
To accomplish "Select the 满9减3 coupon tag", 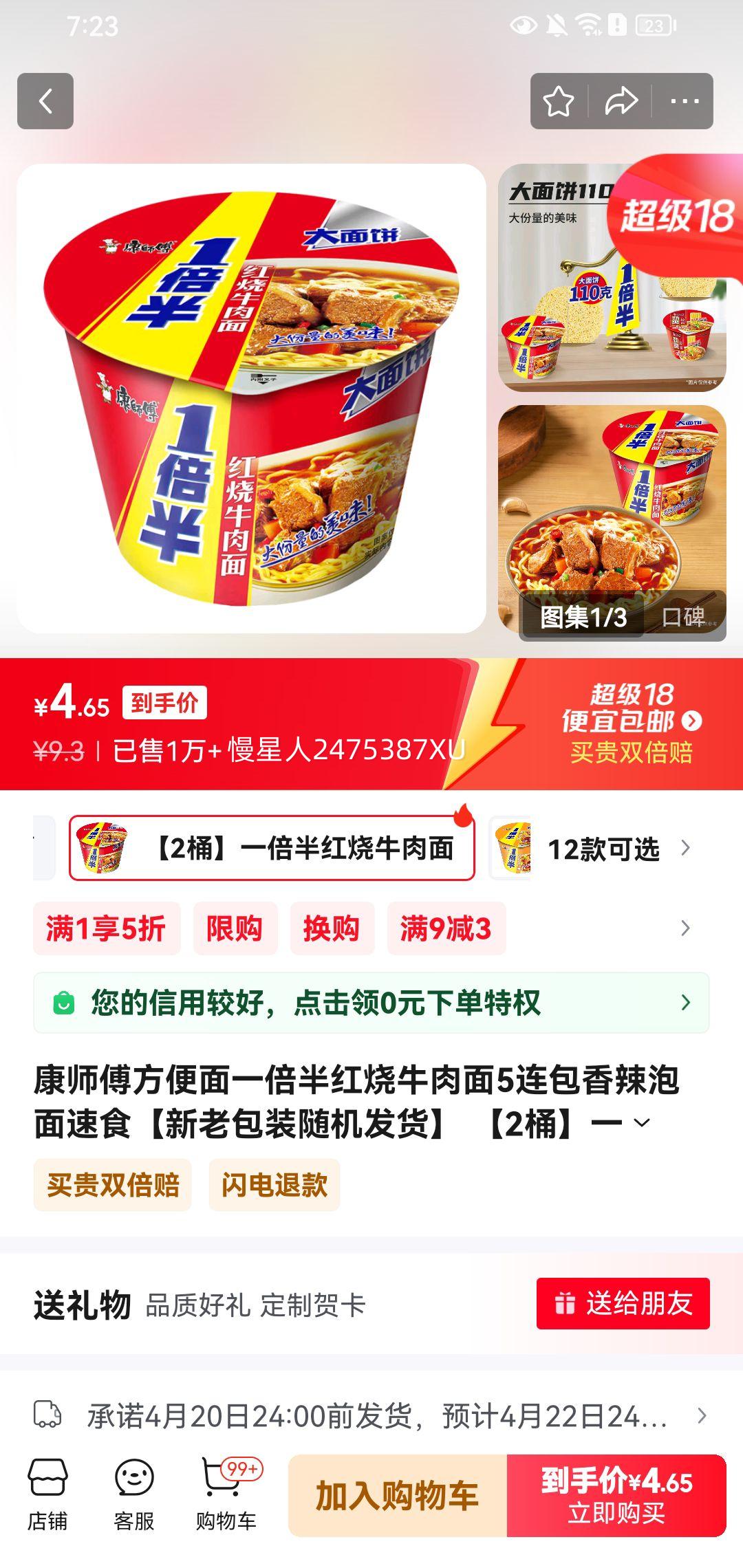I will 446,928.
